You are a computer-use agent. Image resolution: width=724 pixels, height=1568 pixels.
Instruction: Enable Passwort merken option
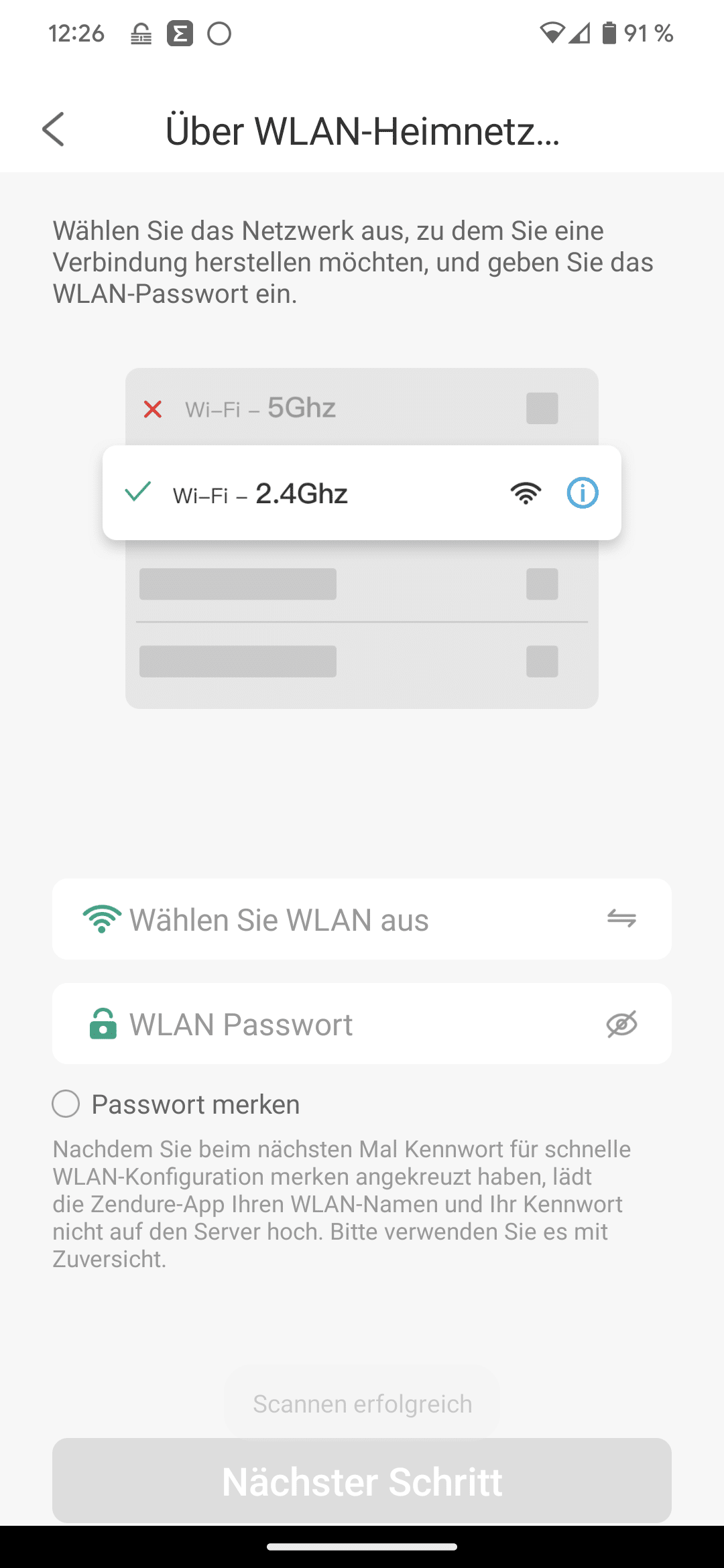[66, 1104]
